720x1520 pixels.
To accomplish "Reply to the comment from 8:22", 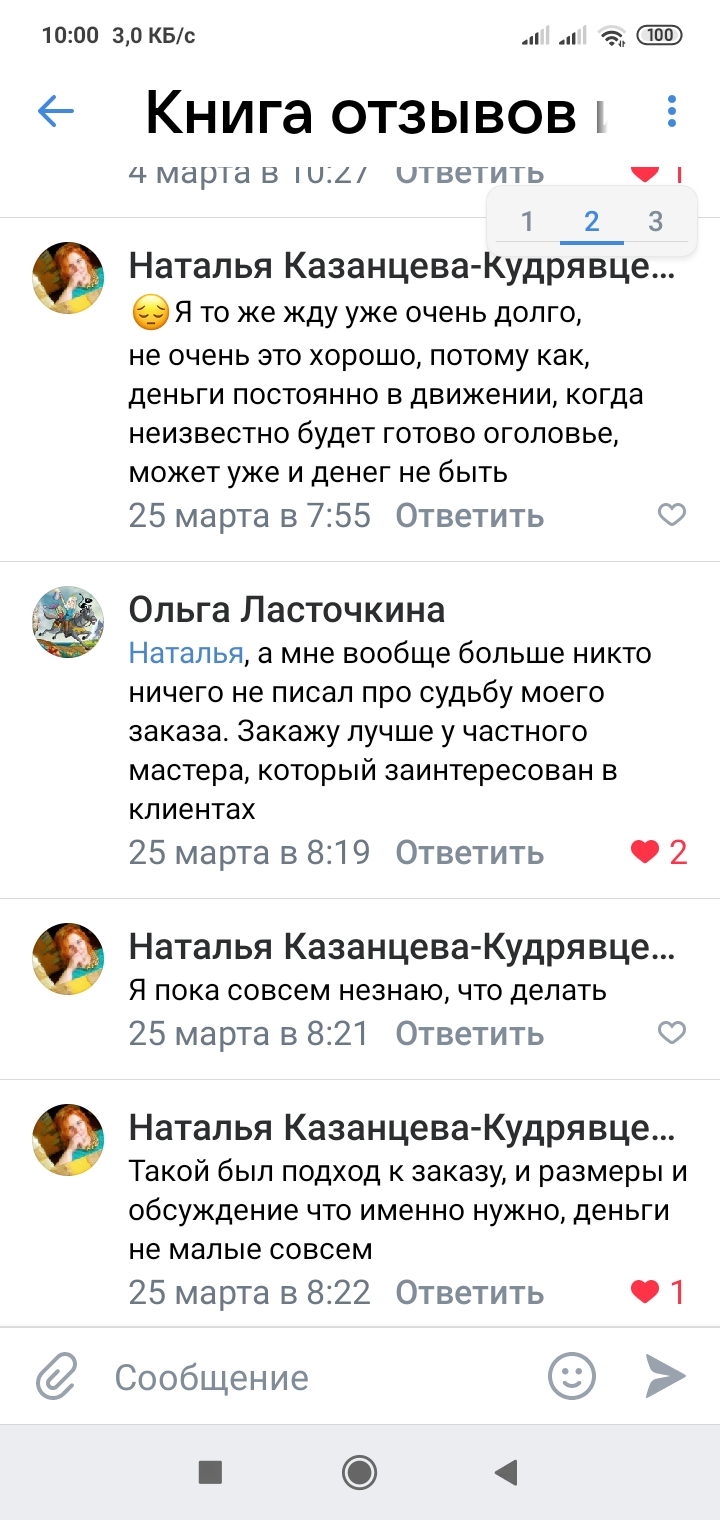I will [469, 1292].
